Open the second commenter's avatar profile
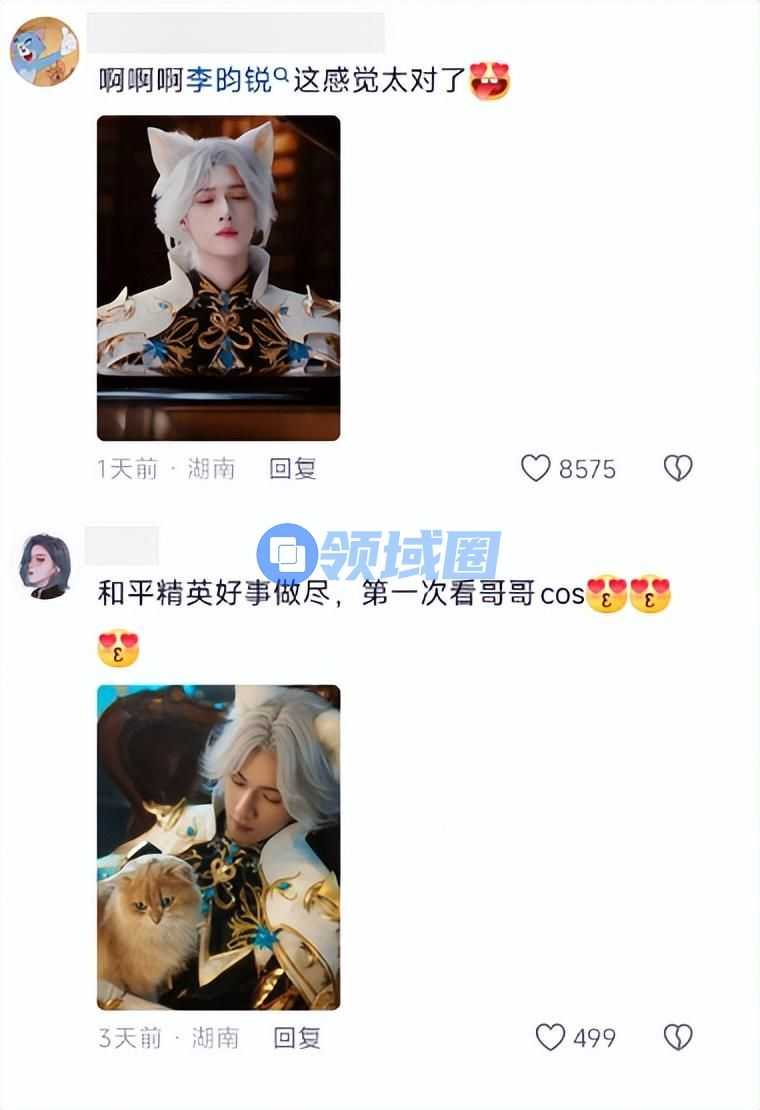Viewport: 760px width, 1110px height. 45,567
